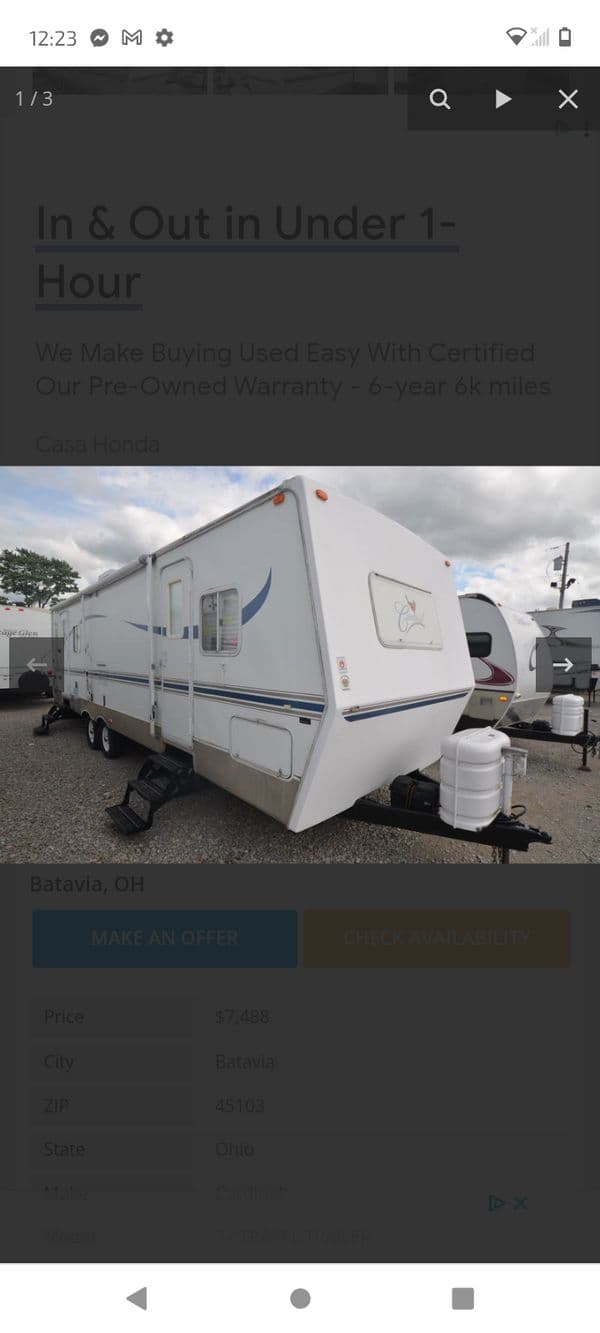Show the previous photo
This screenshot has width=600, height=1333.
point(37,665)
